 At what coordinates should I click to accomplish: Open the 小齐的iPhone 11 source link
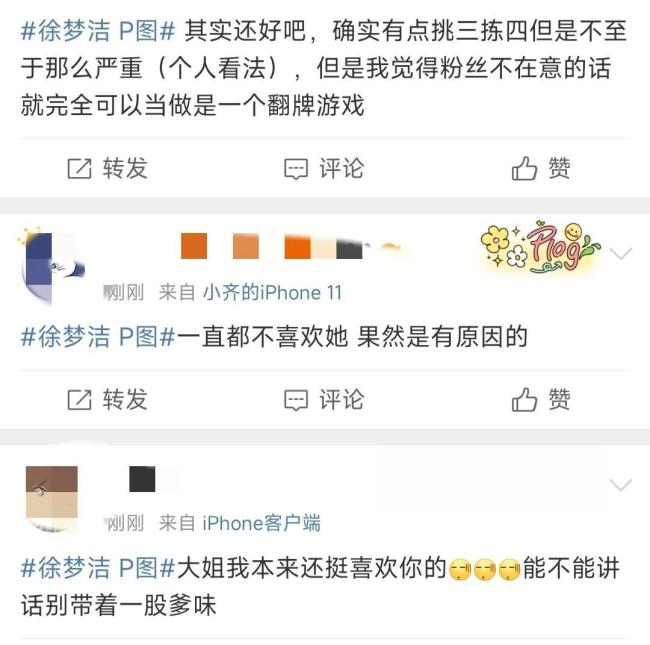coord(272,293)
